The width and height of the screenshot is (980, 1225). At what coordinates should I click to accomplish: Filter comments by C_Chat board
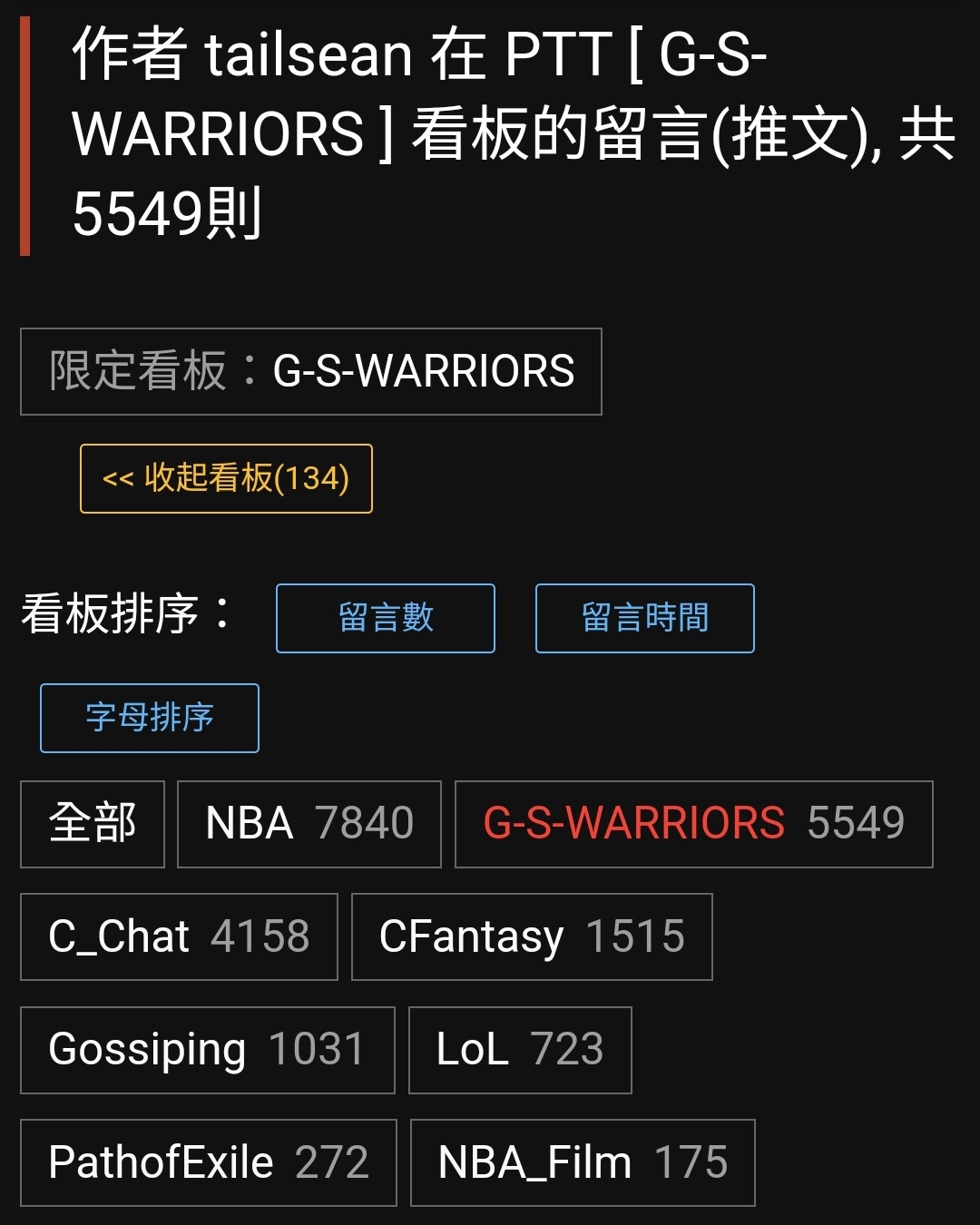pos(179,936)
